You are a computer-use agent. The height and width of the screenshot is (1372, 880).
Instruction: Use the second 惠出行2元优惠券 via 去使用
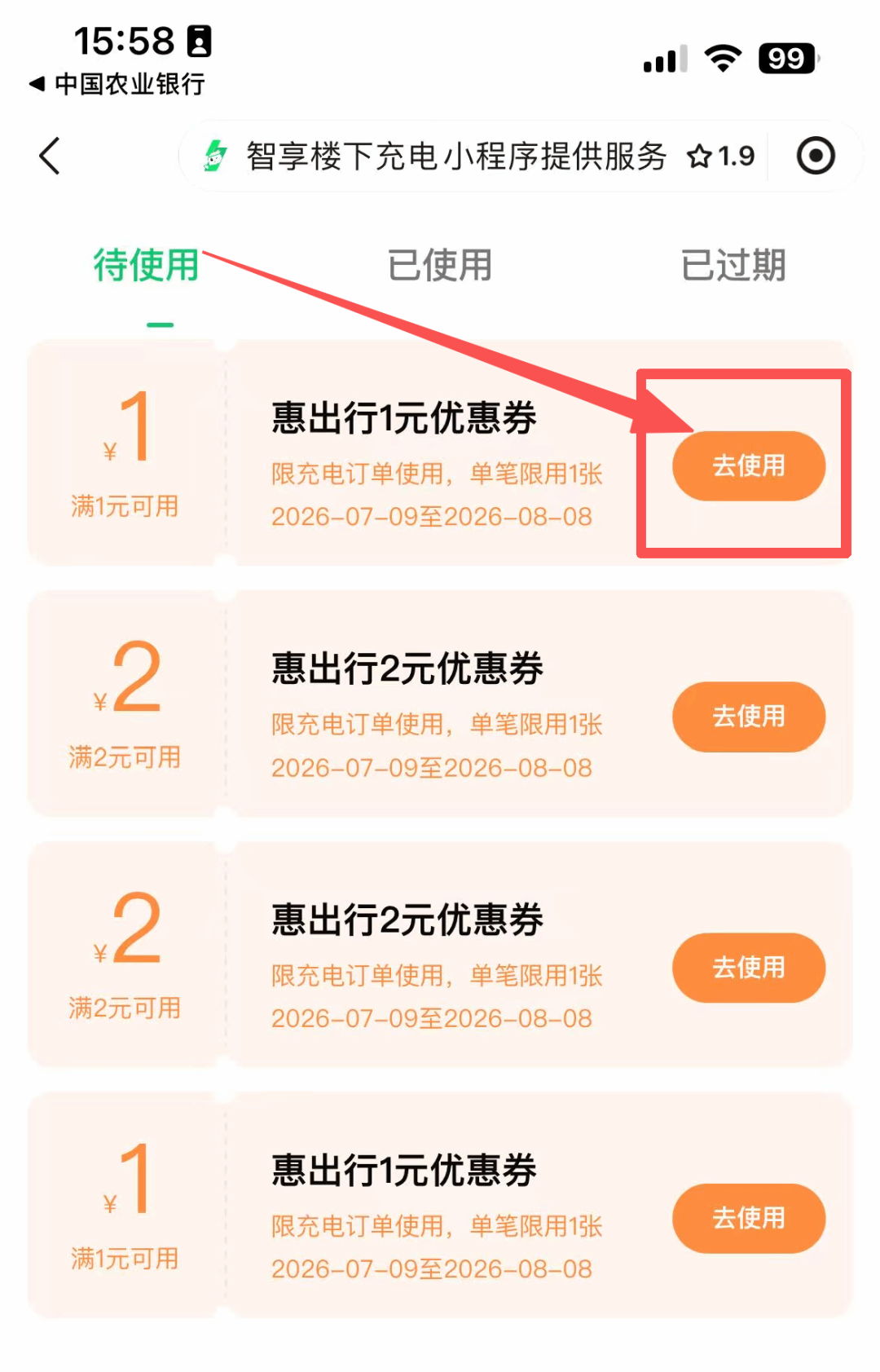point(749,968)
